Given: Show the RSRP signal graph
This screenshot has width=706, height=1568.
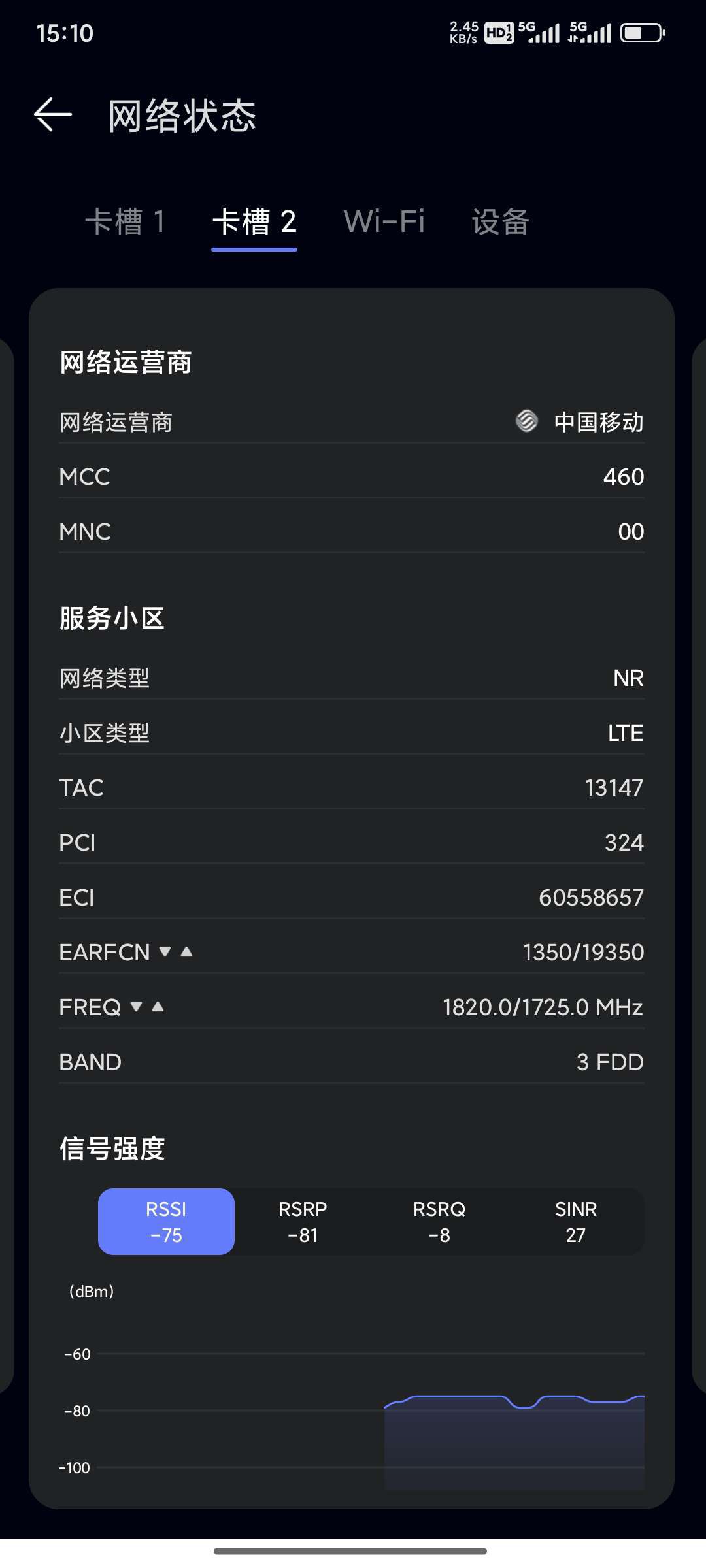Looking at the screenshot, I should pos(303,1222).
